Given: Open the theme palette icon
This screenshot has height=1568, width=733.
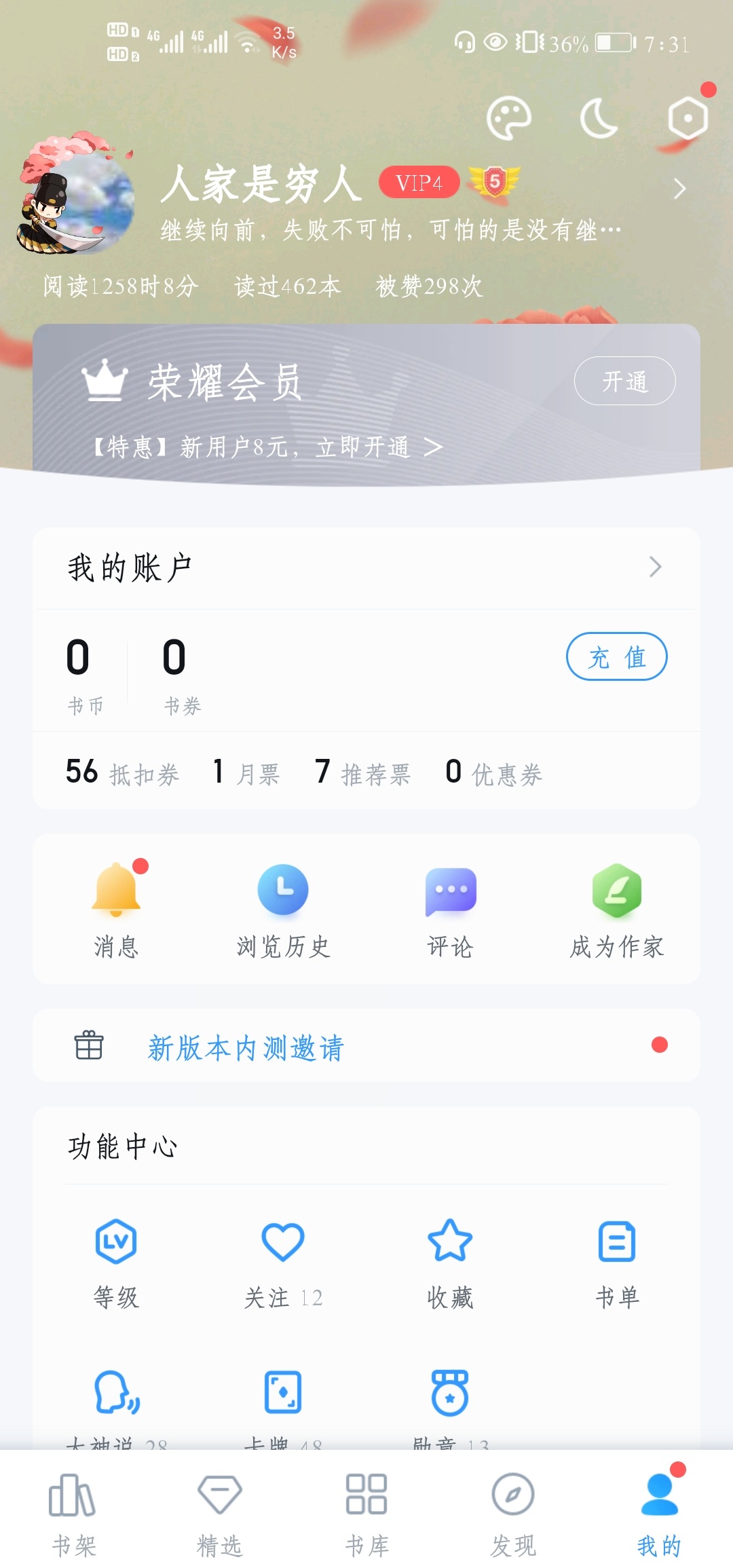Looking at the screenshot, I should tap(508, 119).
